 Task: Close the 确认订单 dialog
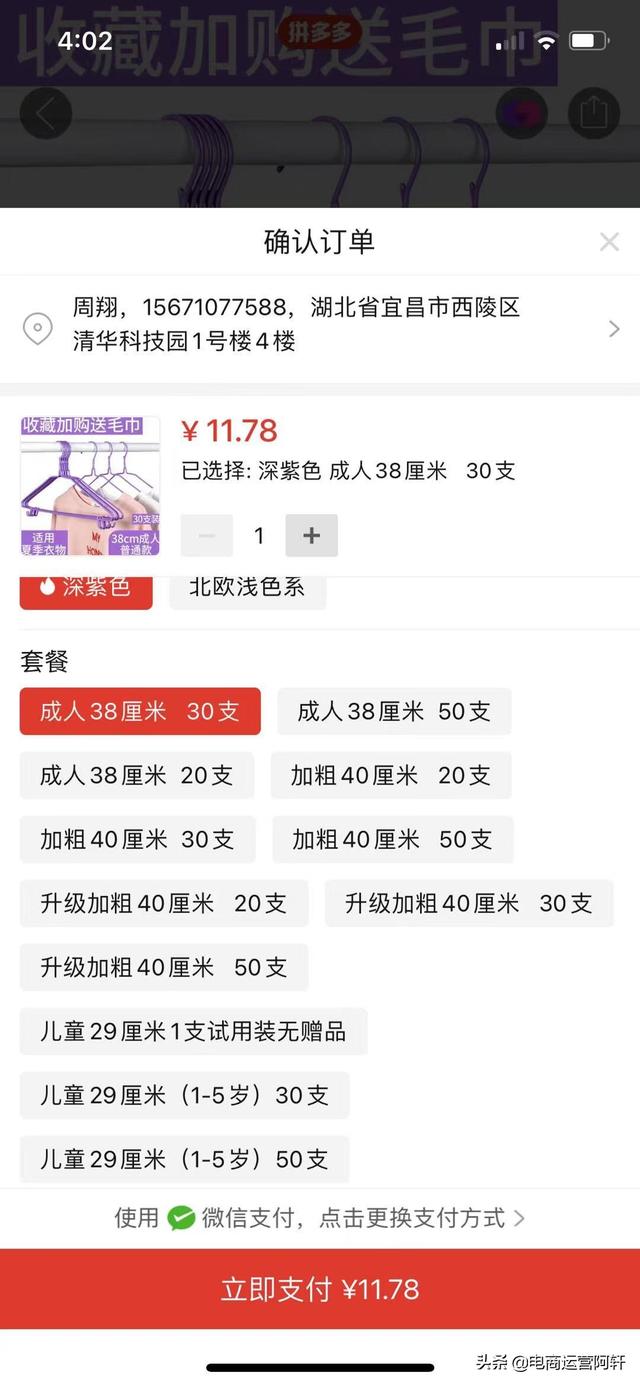point(609,241)
